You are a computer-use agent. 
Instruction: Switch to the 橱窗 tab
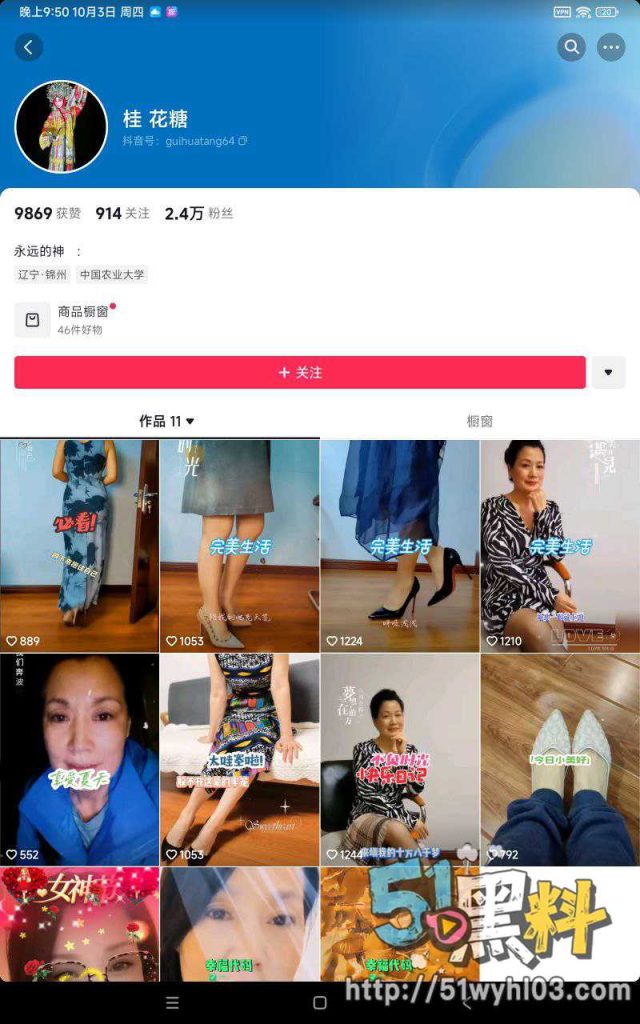tap(480, 421)
